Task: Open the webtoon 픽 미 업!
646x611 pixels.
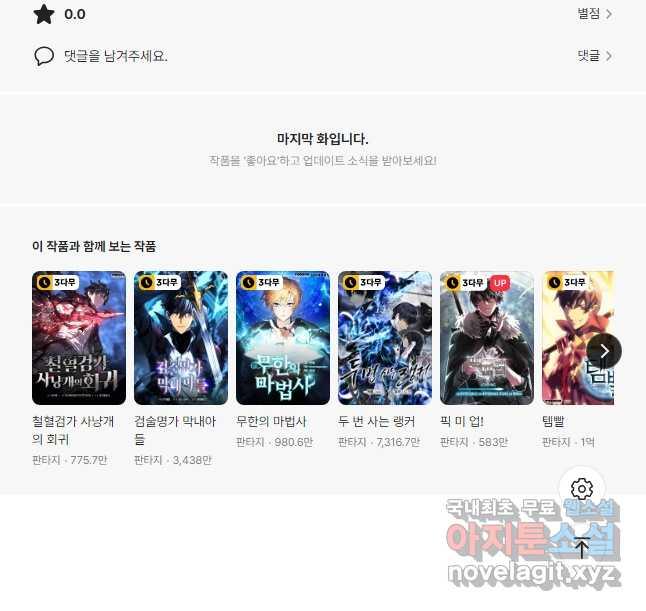Action: (487, 337)
